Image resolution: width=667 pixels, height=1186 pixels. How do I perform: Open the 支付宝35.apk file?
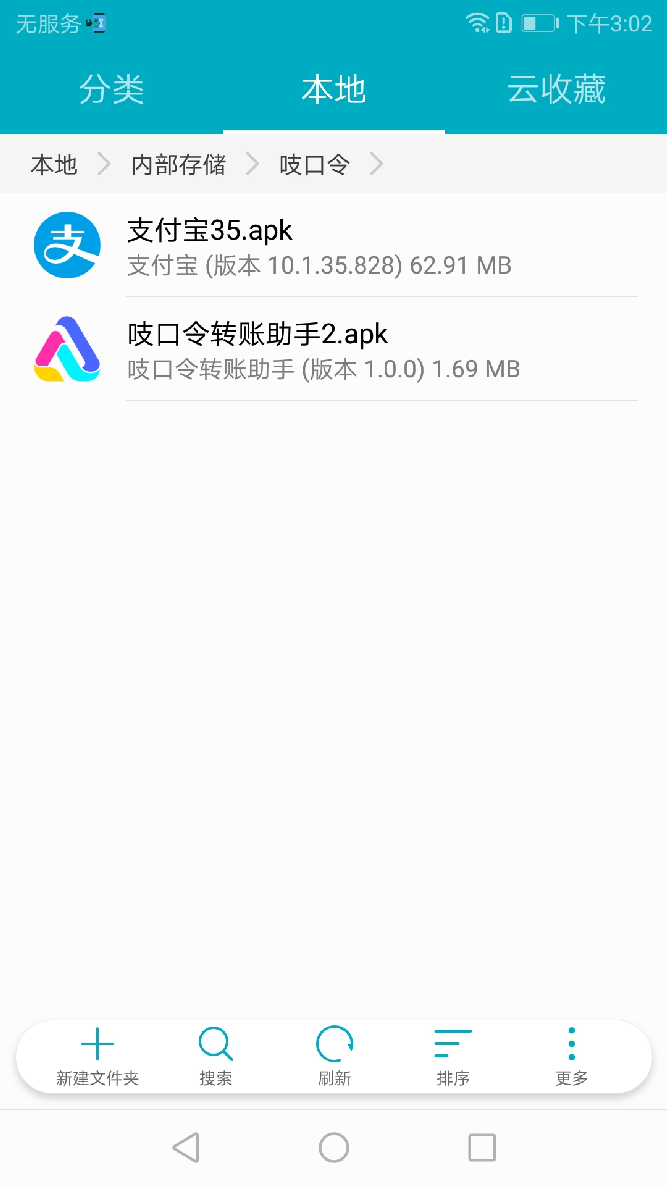pyautogui.click(x=334, y=245)
